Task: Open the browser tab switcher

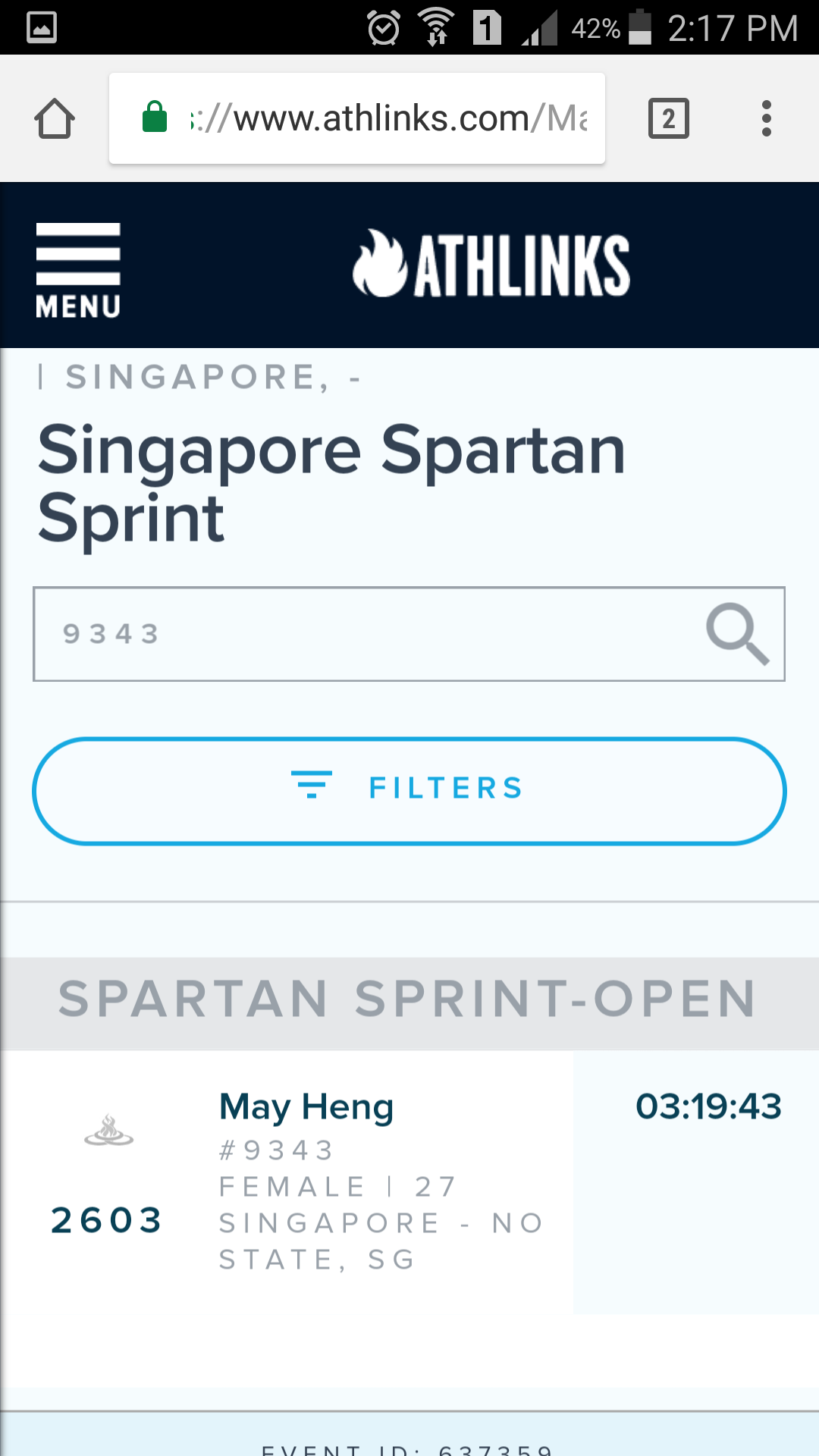Action: point(668,119)
